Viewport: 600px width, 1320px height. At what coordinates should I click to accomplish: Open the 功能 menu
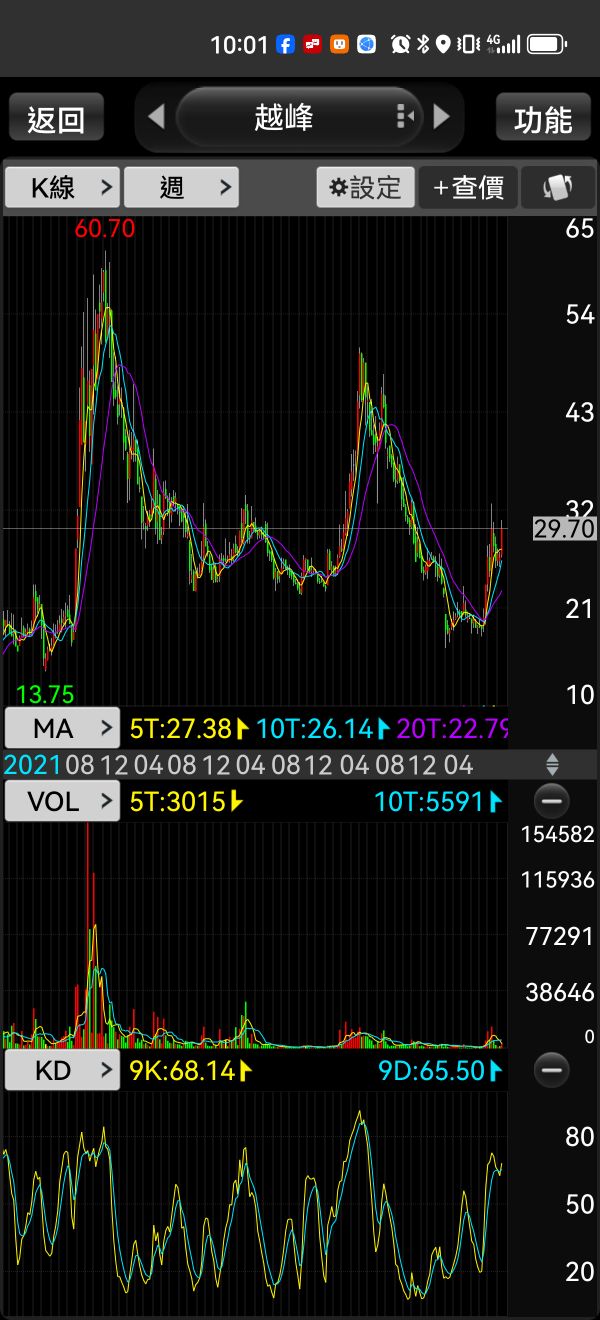coord(543,118)
